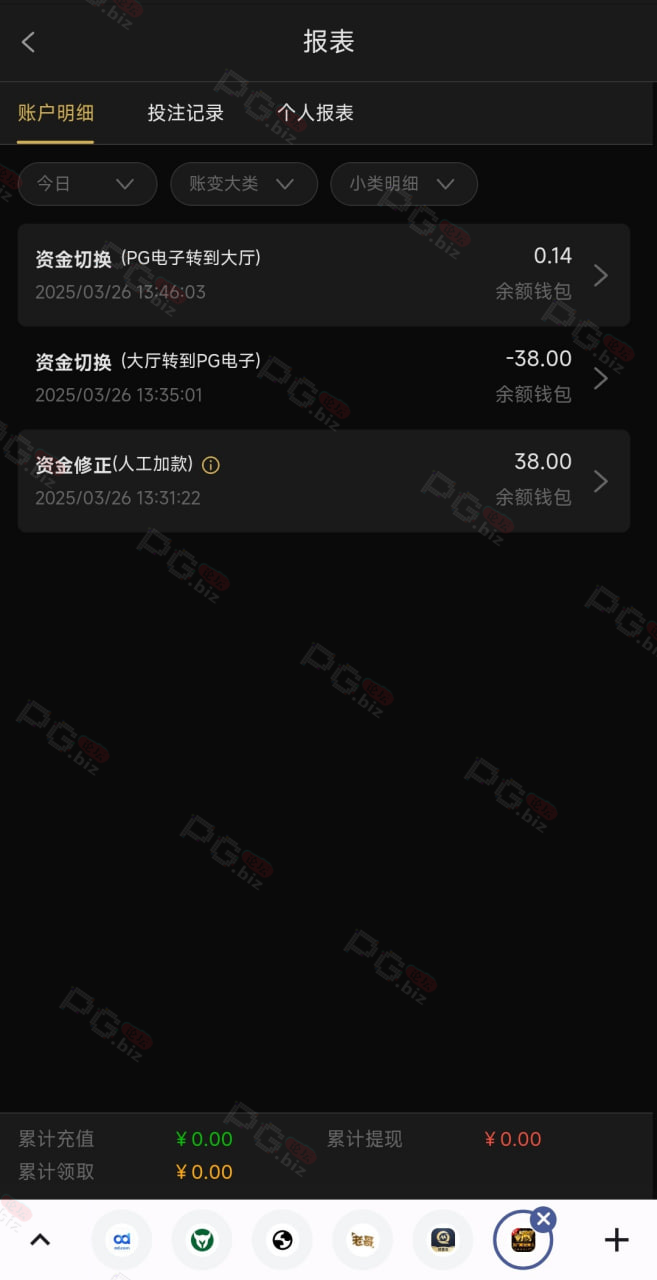Screen dimensions: 657x1280
Task: Tap the info icon beside 资金修正(人工加款)
Action: [x=211, y=465]
